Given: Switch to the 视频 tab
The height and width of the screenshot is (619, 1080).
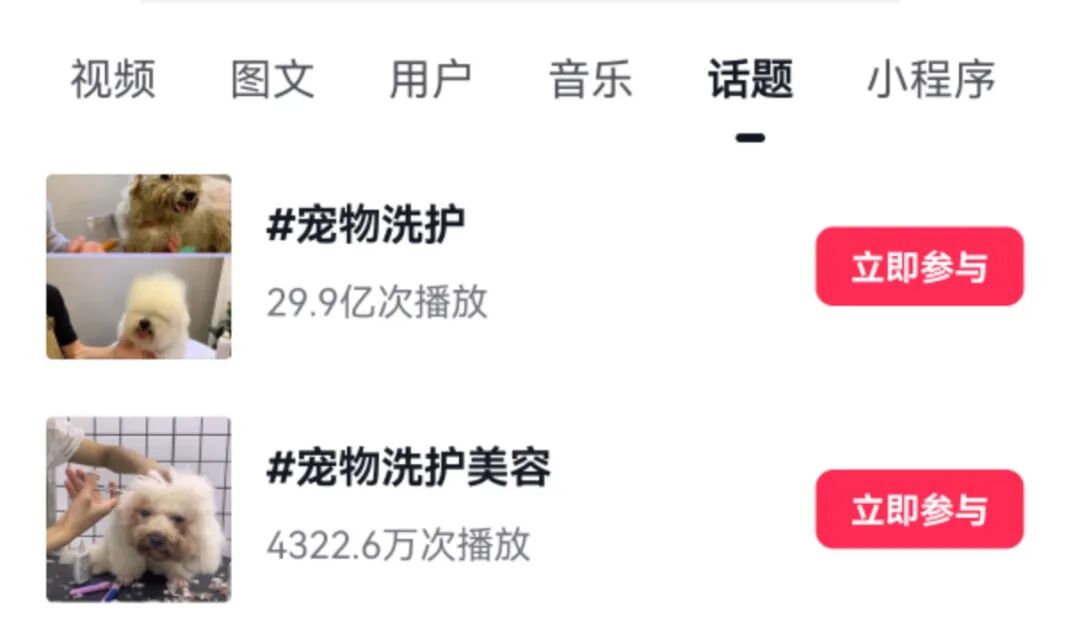Looking at the screenshot, I should tap(113, 80).
